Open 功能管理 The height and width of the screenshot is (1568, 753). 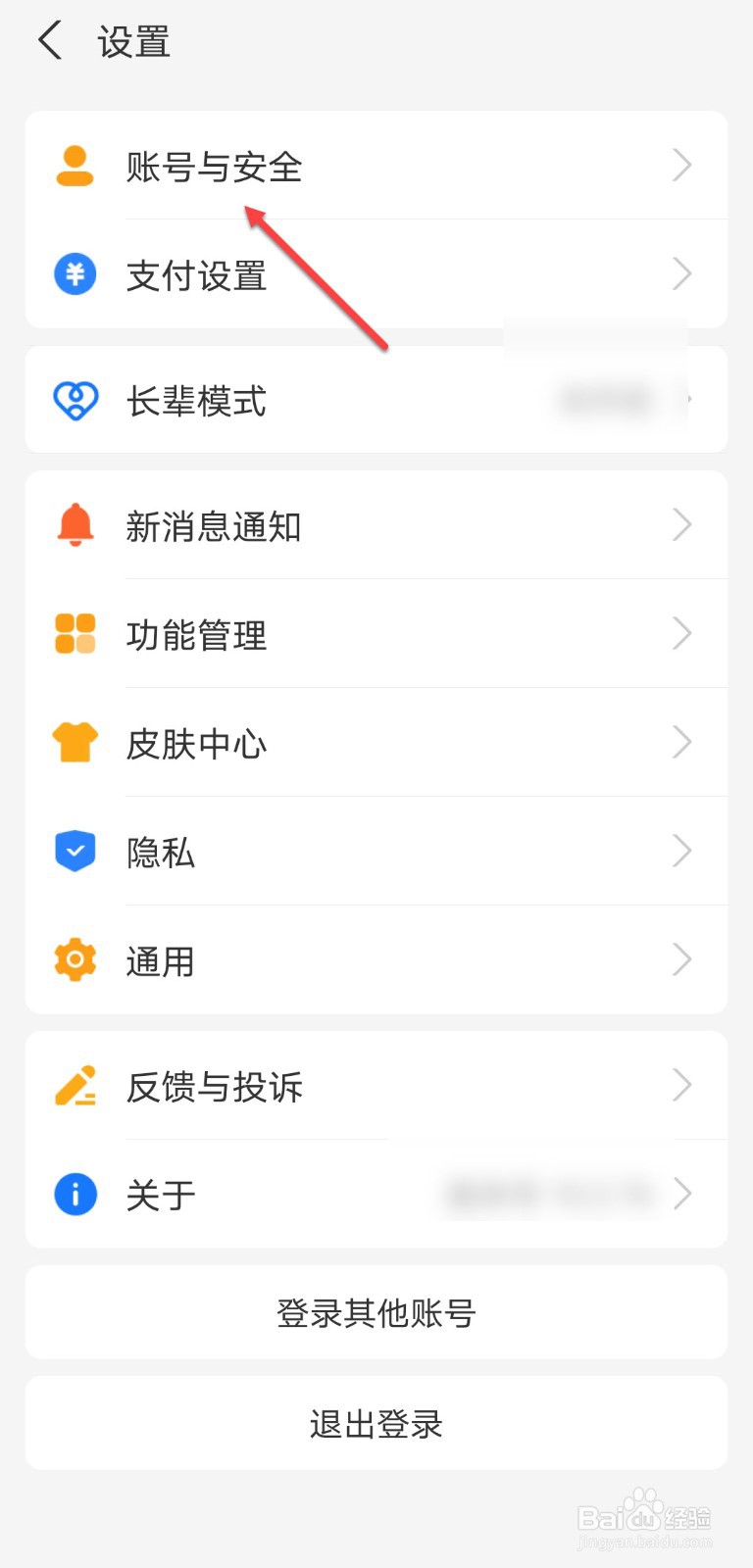pos(376,635)
